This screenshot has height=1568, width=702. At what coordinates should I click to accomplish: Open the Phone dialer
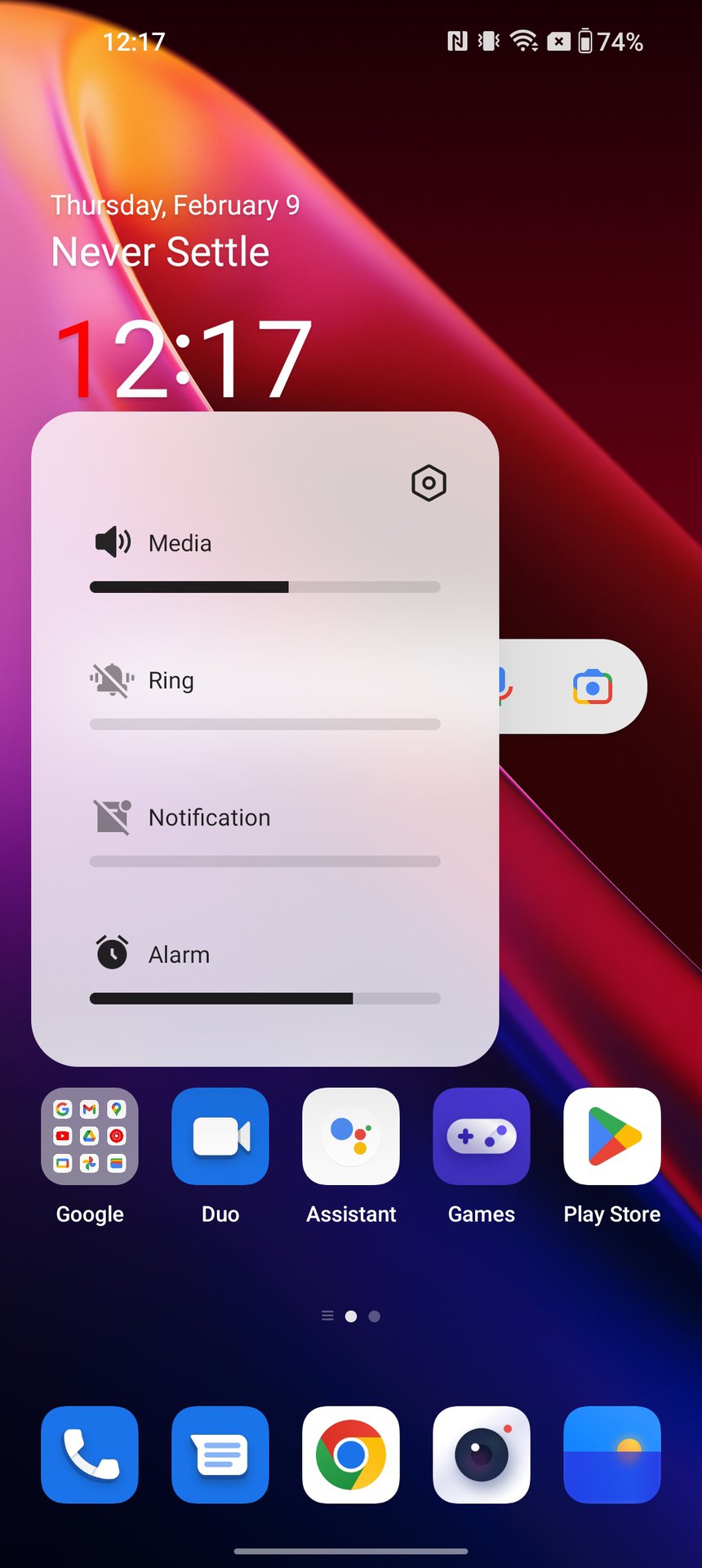click(x=90, y=1454)
